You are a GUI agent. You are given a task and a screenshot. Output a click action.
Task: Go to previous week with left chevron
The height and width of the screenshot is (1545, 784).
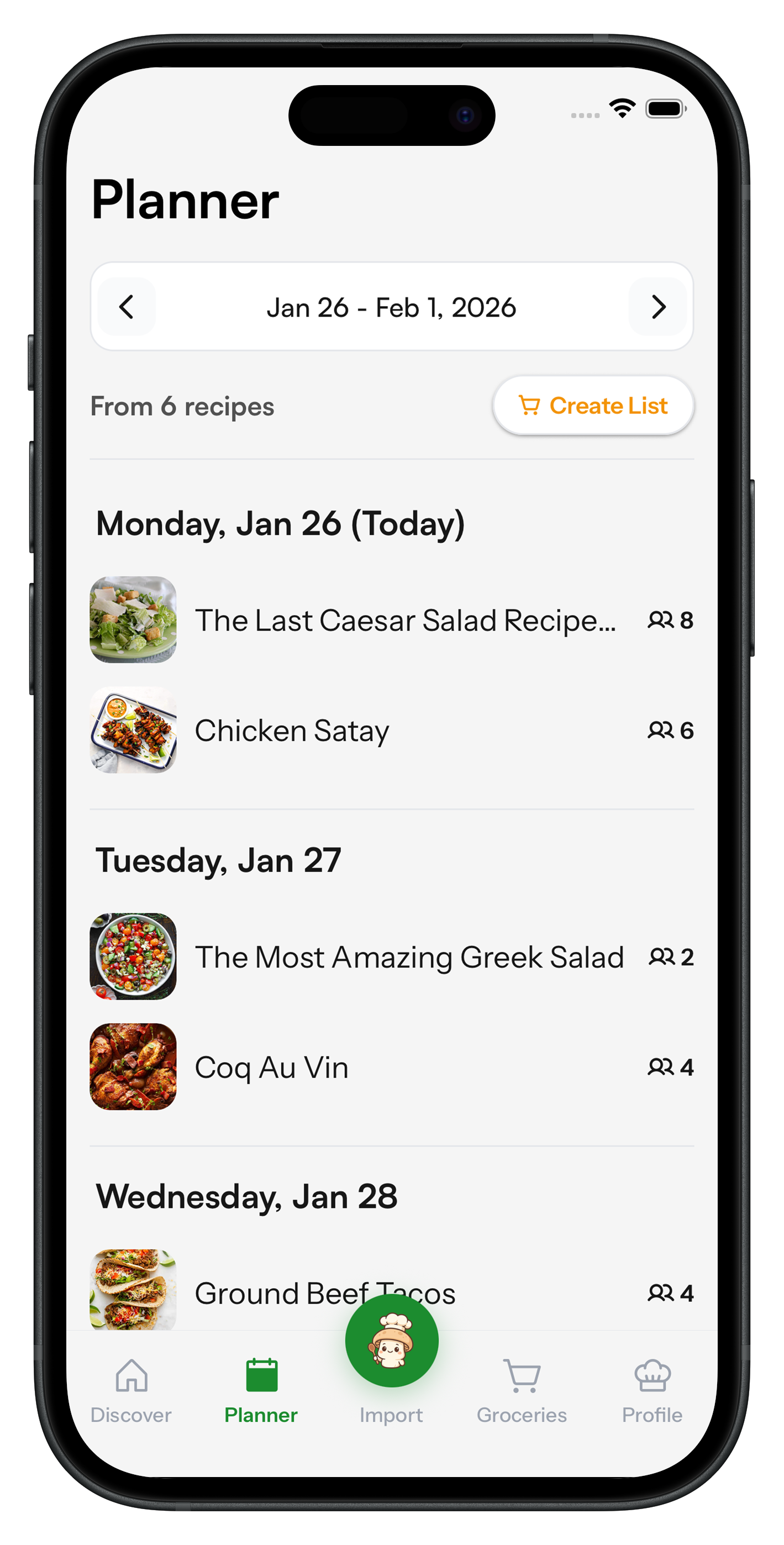tap(127, 307)
